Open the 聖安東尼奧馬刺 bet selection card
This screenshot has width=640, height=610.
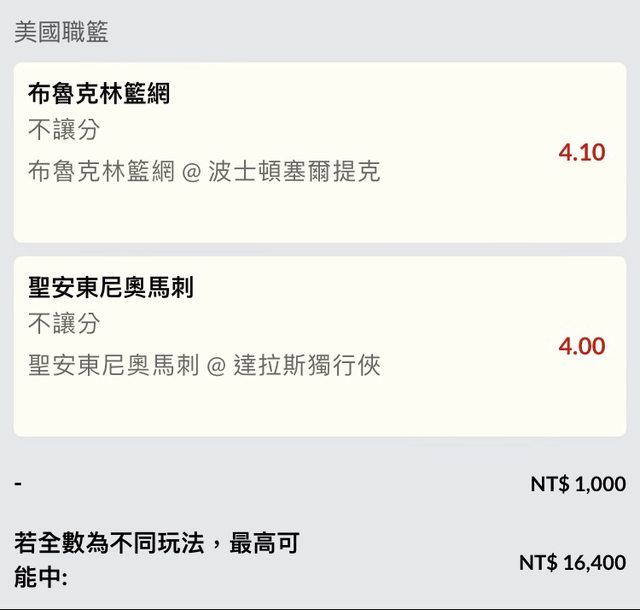pos(319,346)
